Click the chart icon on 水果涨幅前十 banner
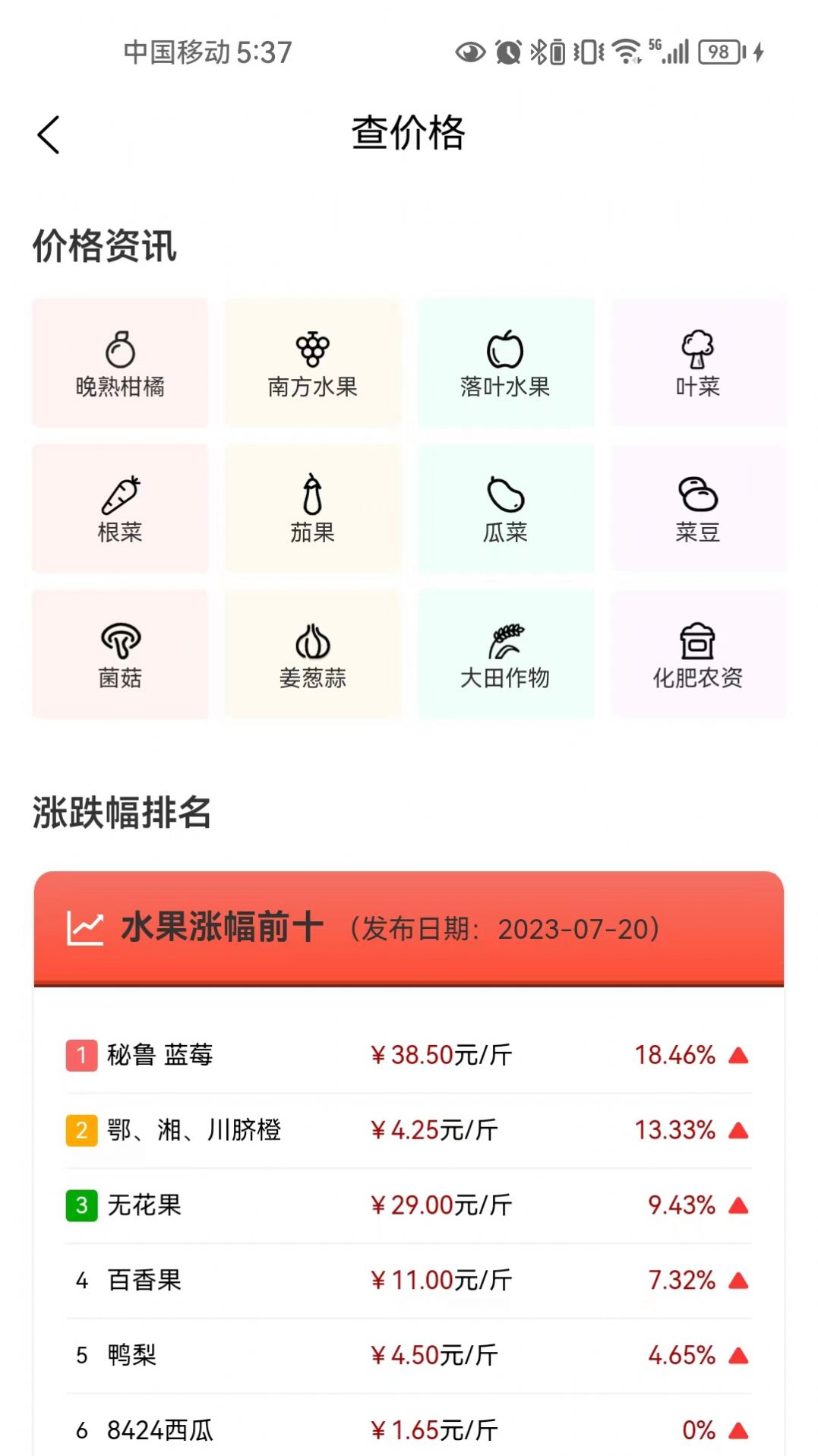 tap(84, 927)
